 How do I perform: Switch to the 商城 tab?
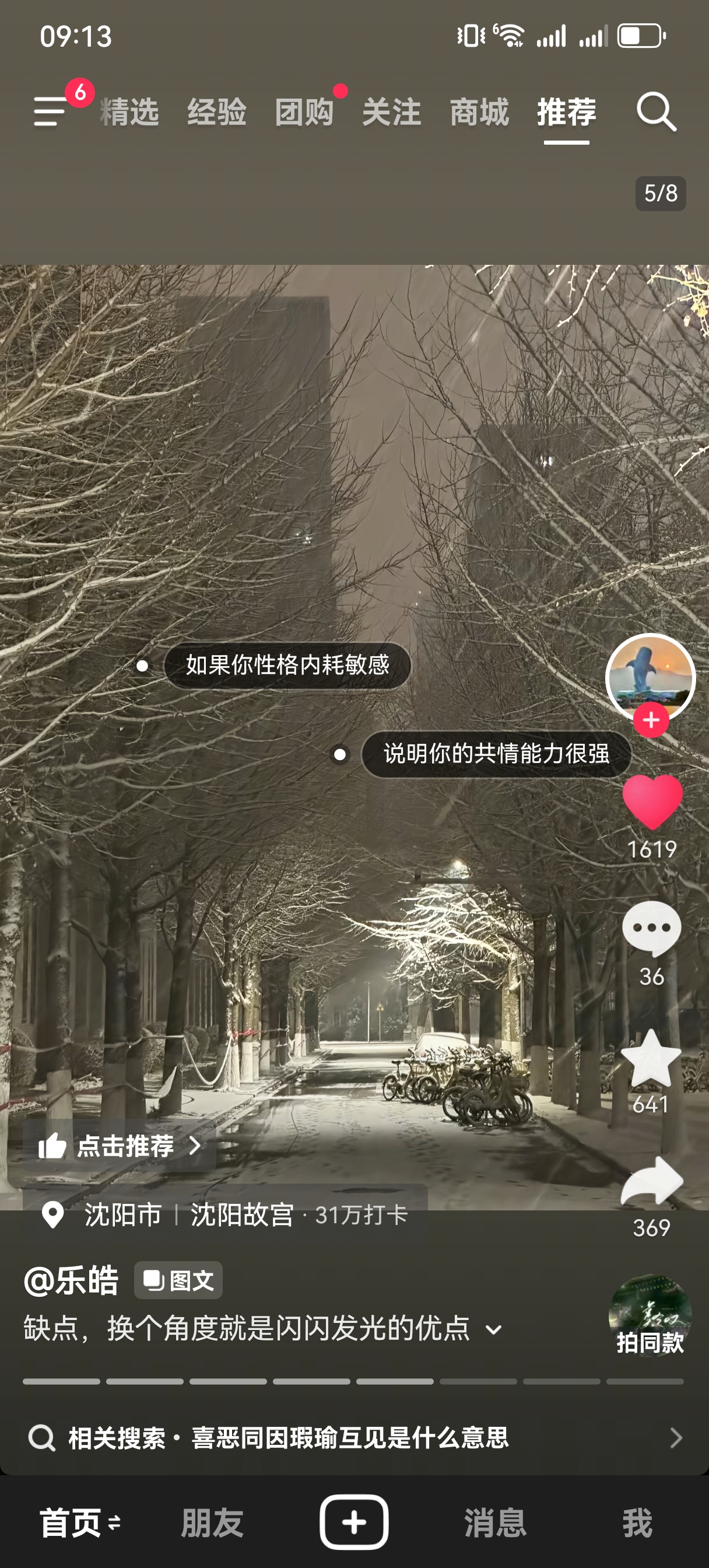pos(479,112)
